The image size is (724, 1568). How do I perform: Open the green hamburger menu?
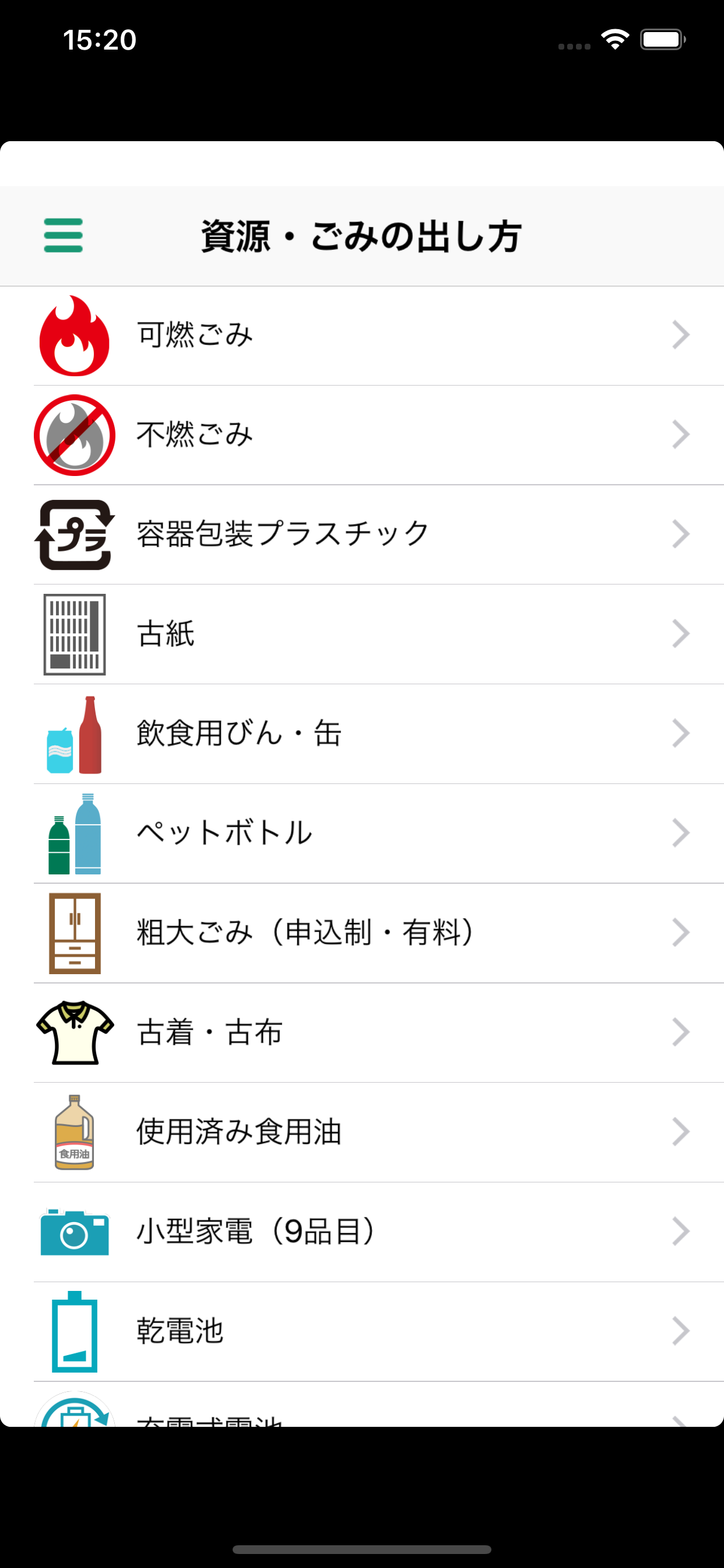pos(64,236)
